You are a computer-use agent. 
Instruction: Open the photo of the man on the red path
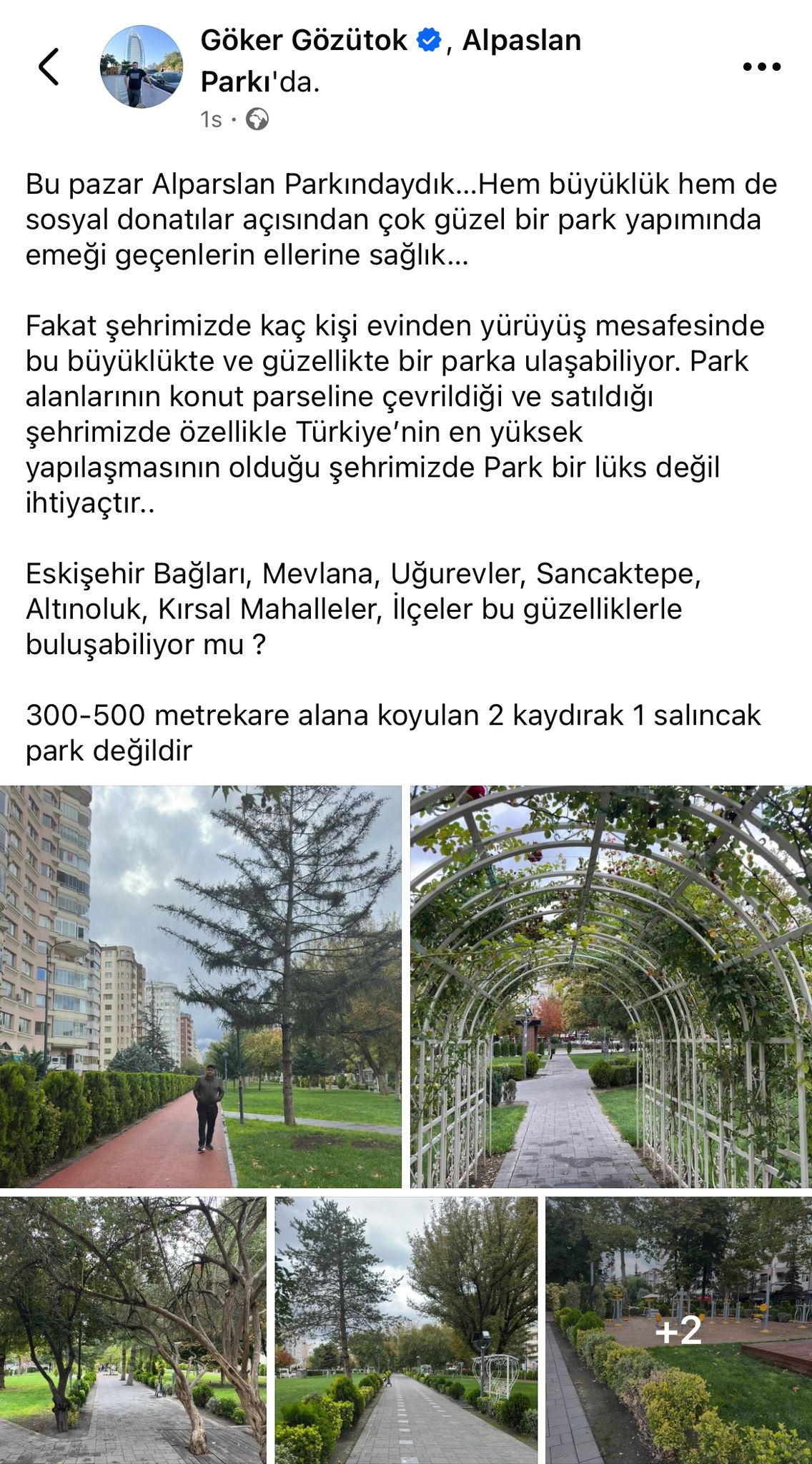coord(200,986)
